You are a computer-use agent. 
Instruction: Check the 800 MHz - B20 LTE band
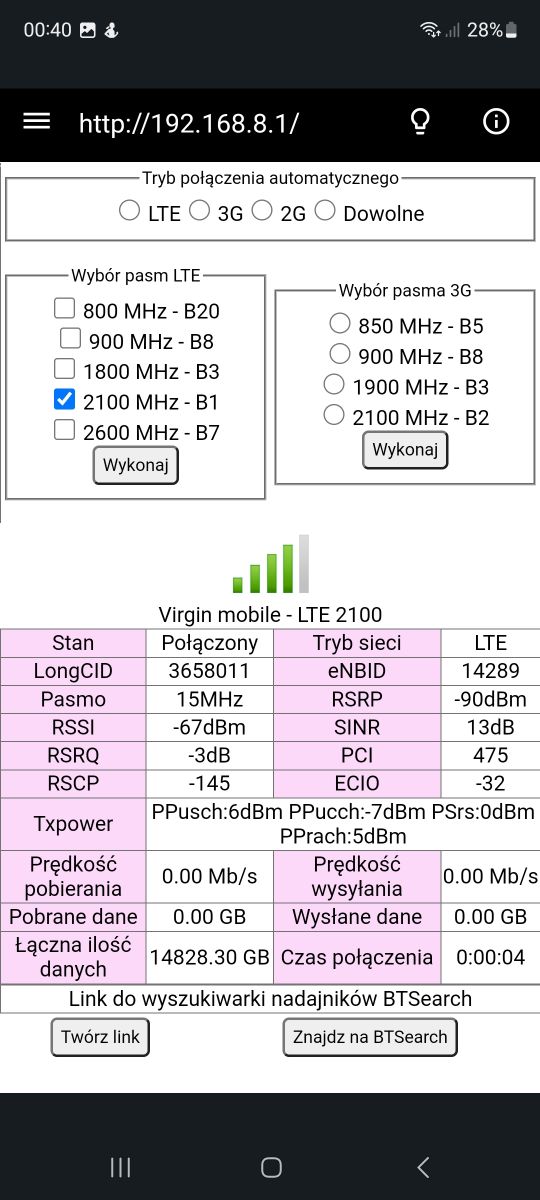64,309
